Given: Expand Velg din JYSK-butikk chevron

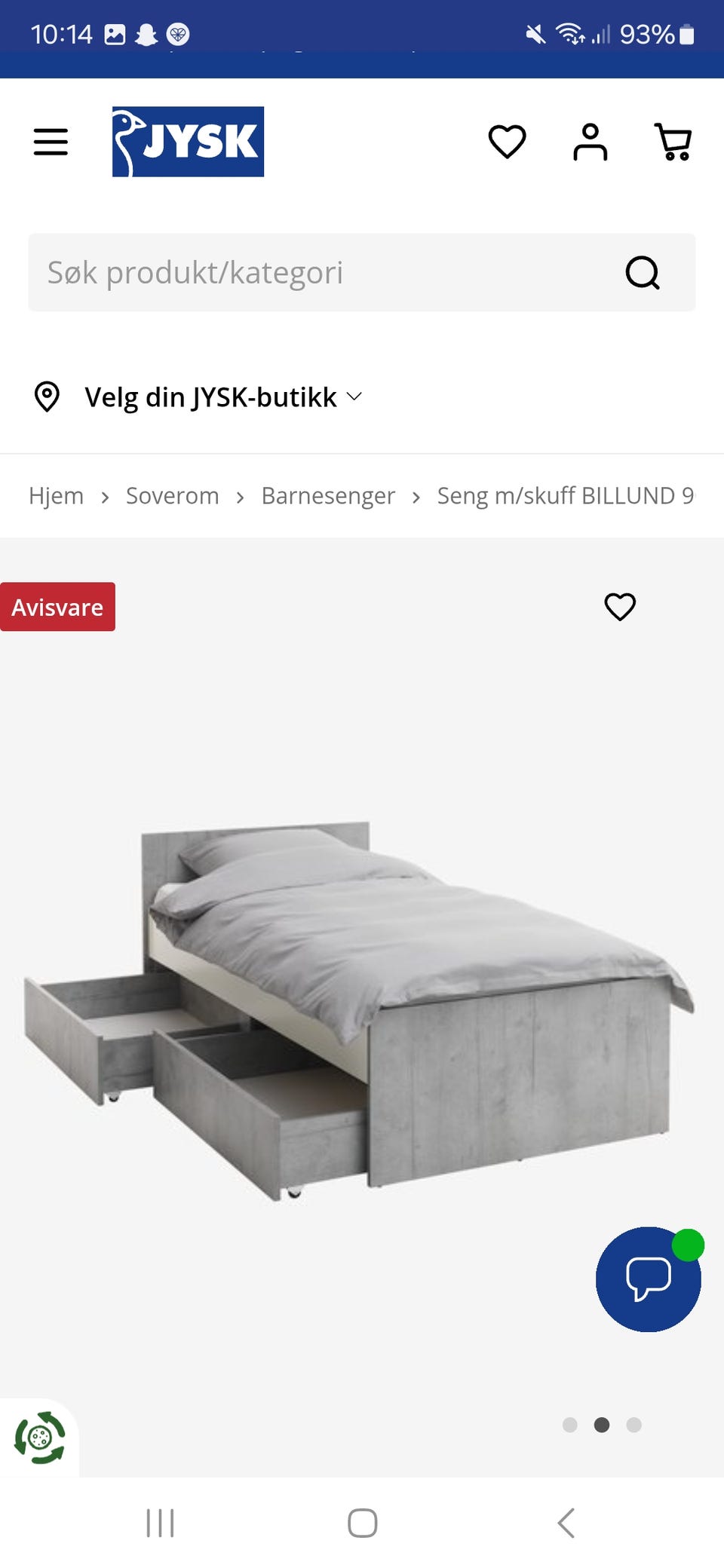Looking at the screenshot, I should (x=355, y=396).
